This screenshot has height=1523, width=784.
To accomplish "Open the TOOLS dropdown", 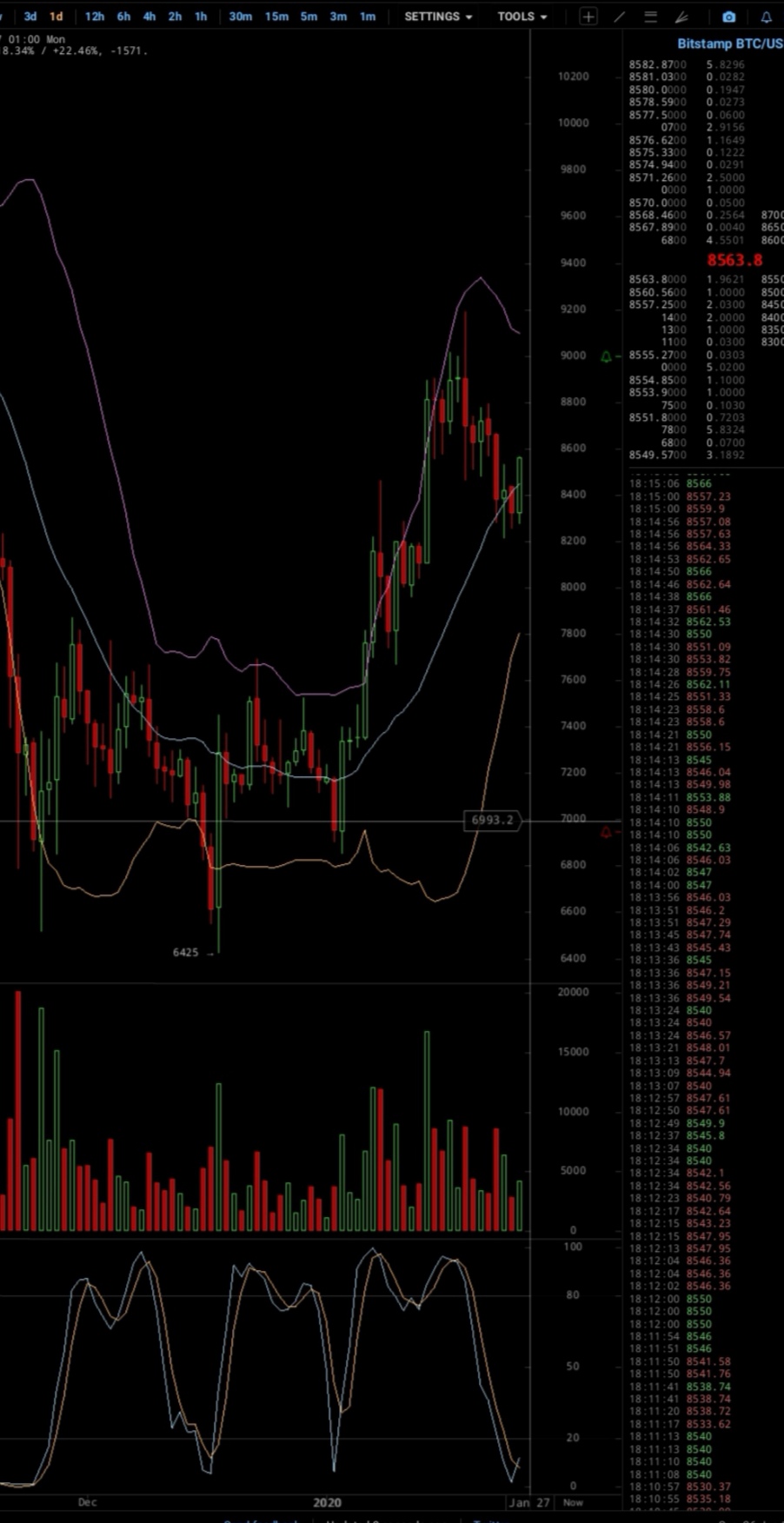I will click(522, 17).
